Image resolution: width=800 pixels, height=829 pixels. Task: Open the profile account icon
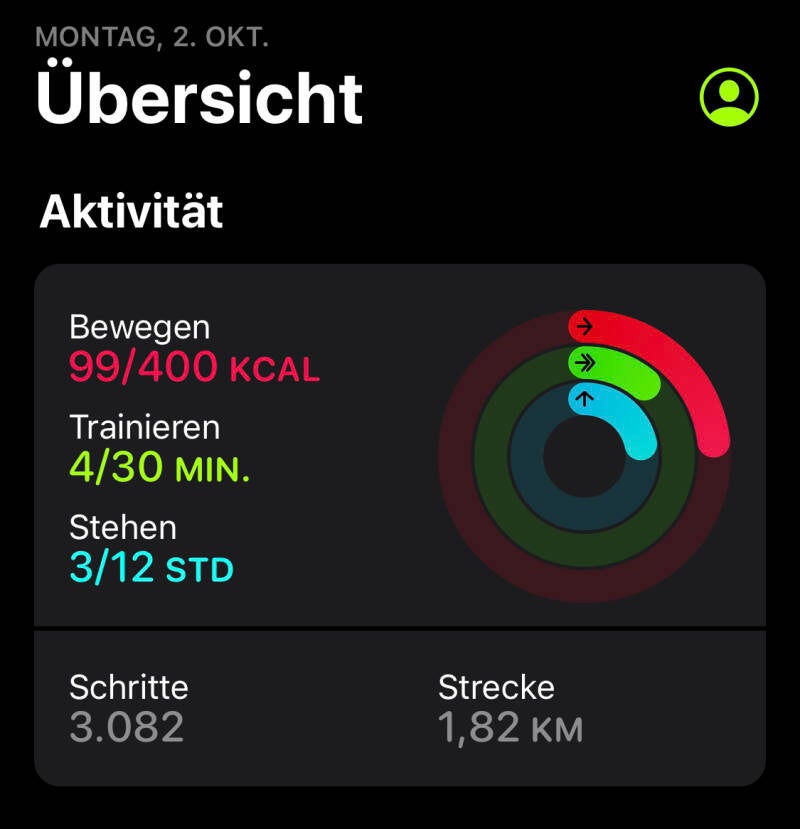tap(729, 97)
